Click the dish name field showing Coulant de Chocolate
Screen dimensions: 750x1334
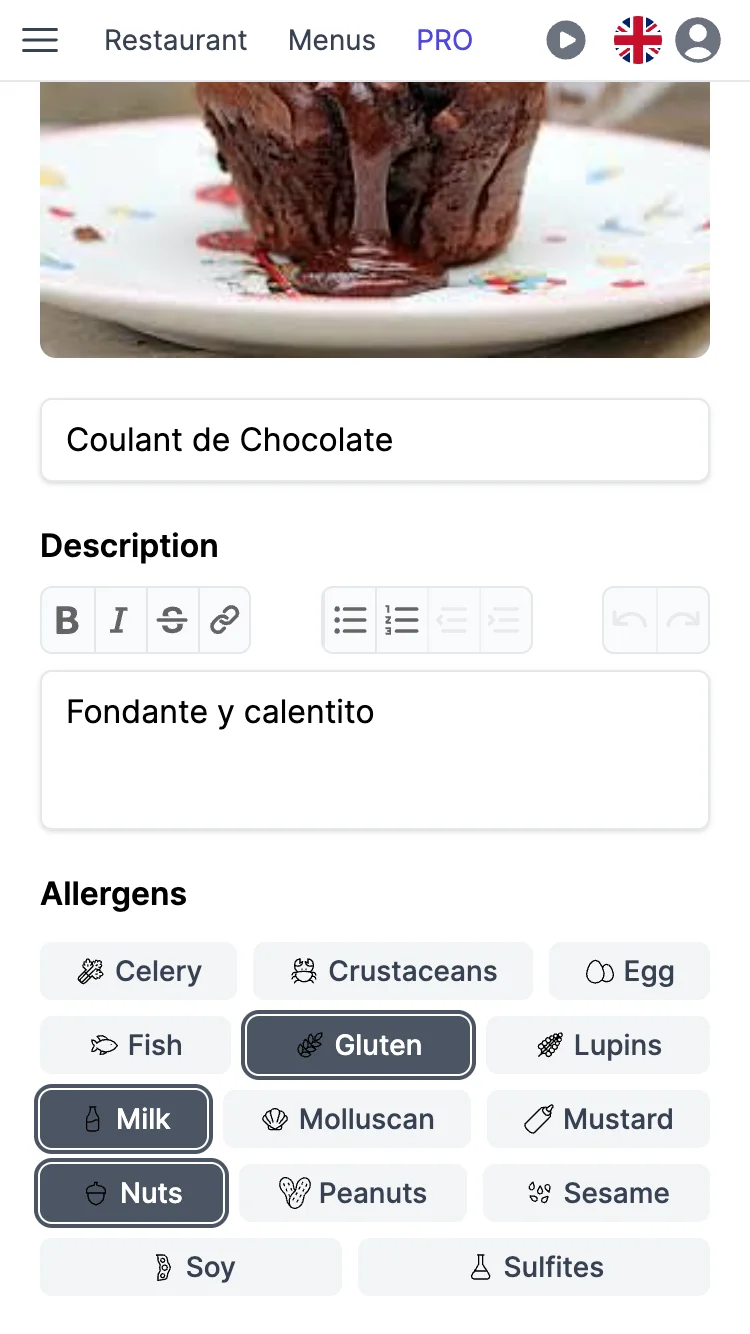(x=375, y=440)
